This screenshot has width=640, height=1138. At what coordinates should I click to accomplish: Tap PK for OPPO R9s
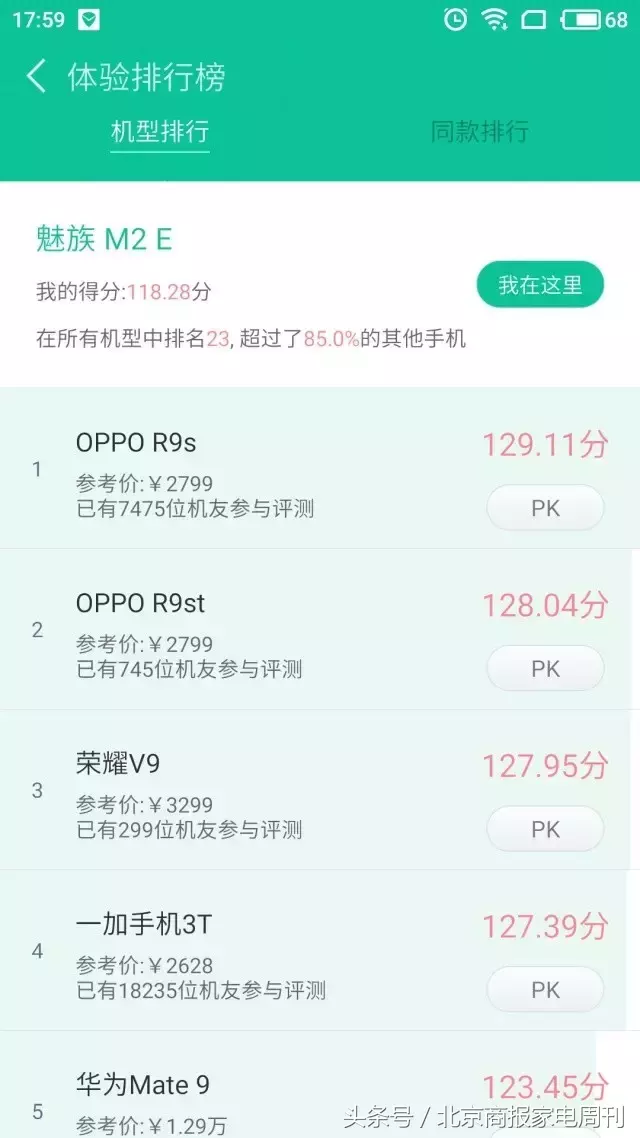545,508
